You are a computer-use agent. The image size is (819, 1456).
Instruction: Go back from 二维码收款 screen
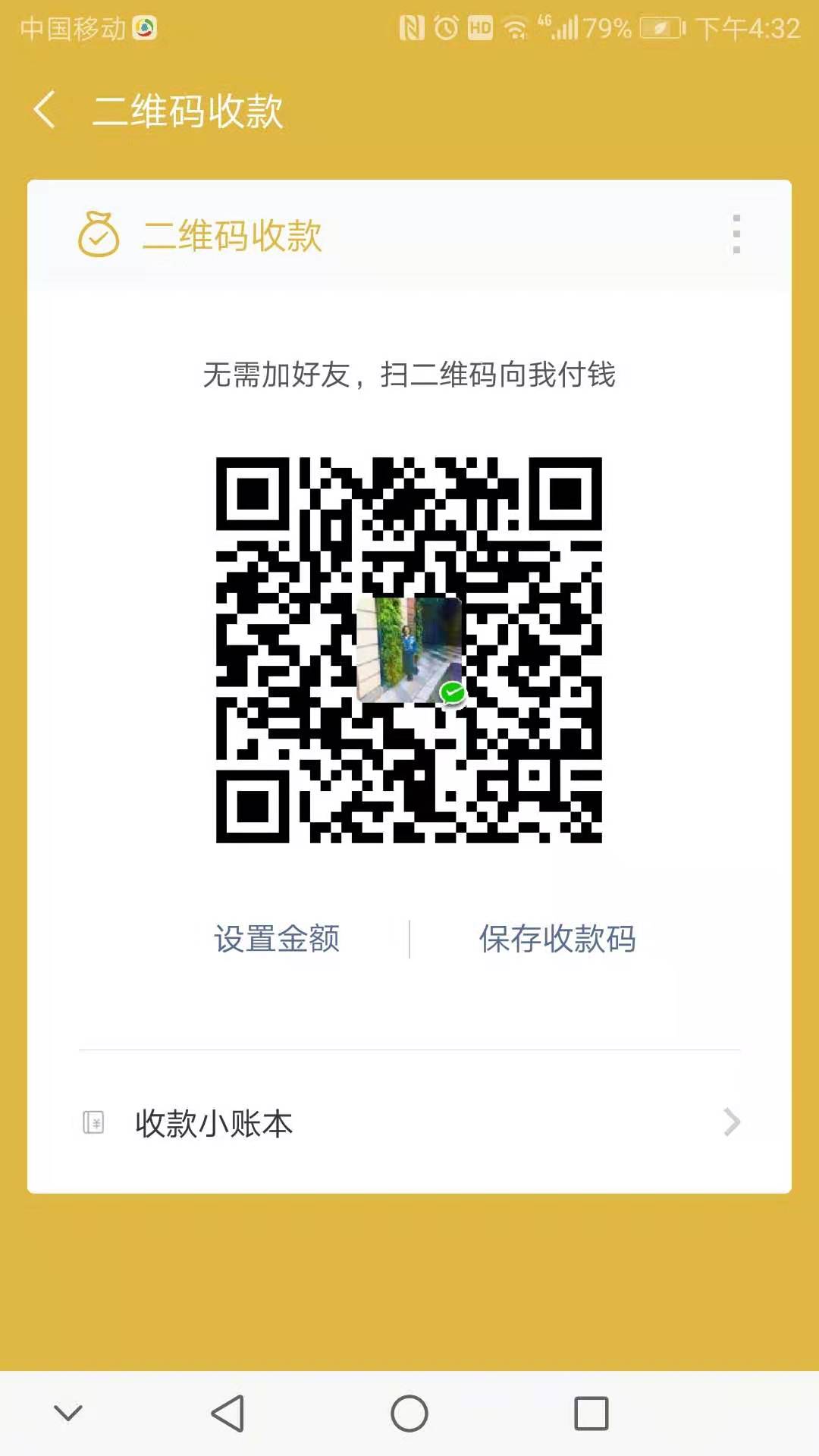pos(45,110)
